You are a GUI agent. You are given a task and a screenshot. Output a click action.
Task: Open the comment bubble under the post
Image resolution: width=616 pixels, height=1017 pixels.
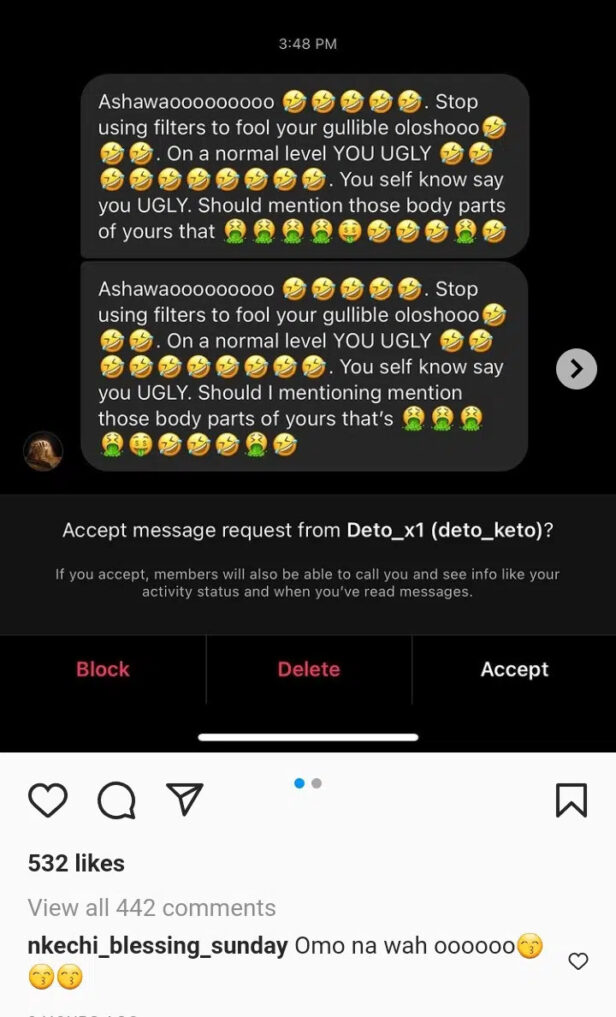[x=116, y=800]
